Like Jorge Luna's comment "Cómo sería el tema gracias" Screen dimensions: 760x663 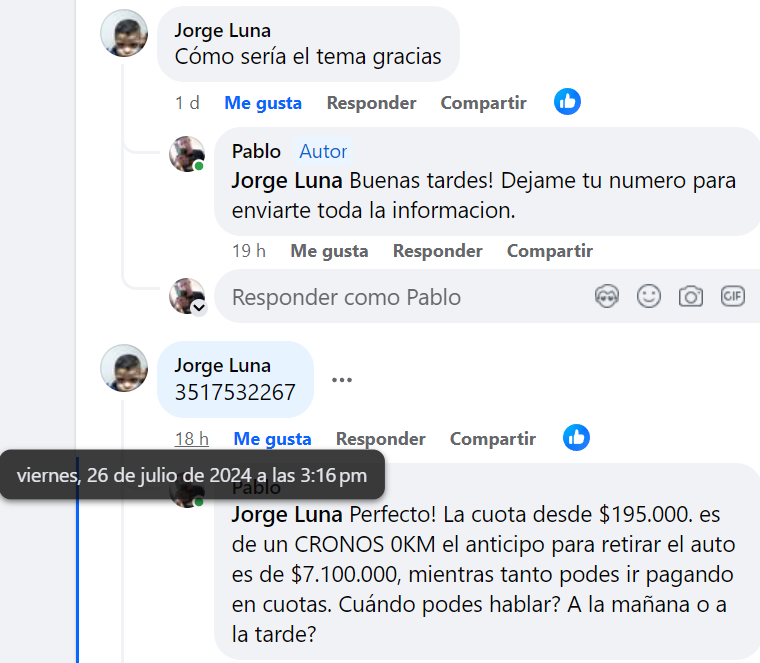click(263, 103)
